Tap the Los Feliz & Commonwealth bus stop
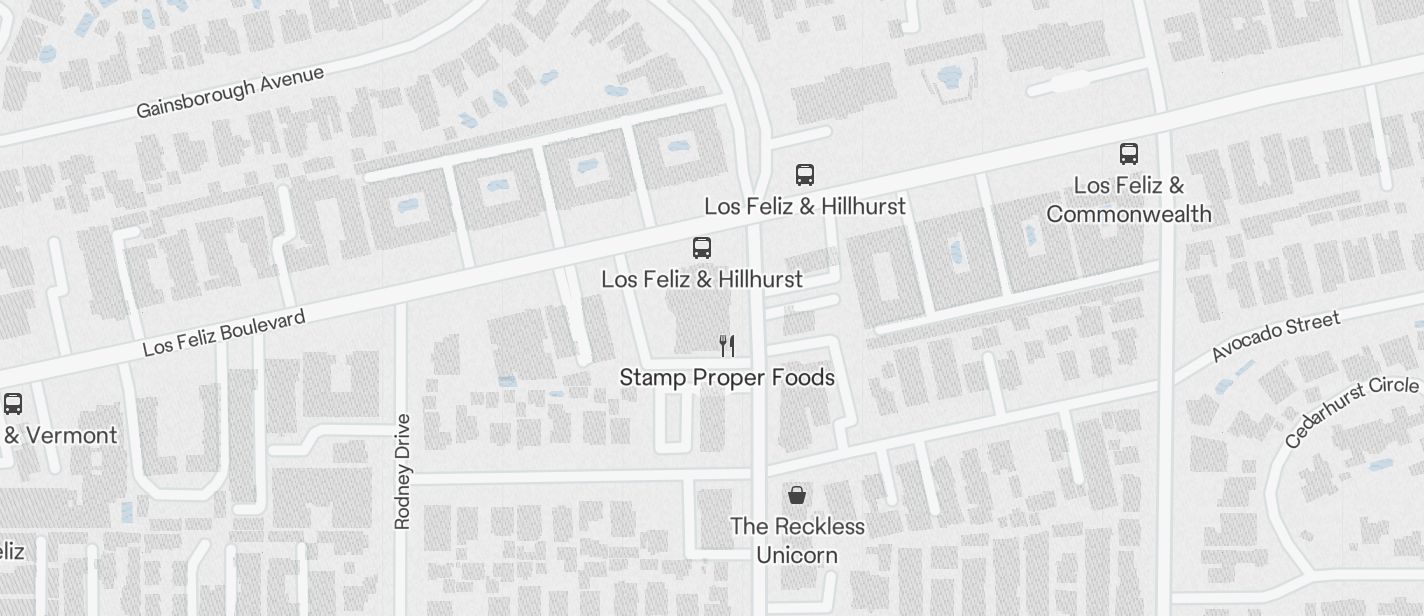Viewport: 1424px width, 616px height. click(x=1129, y=154)
